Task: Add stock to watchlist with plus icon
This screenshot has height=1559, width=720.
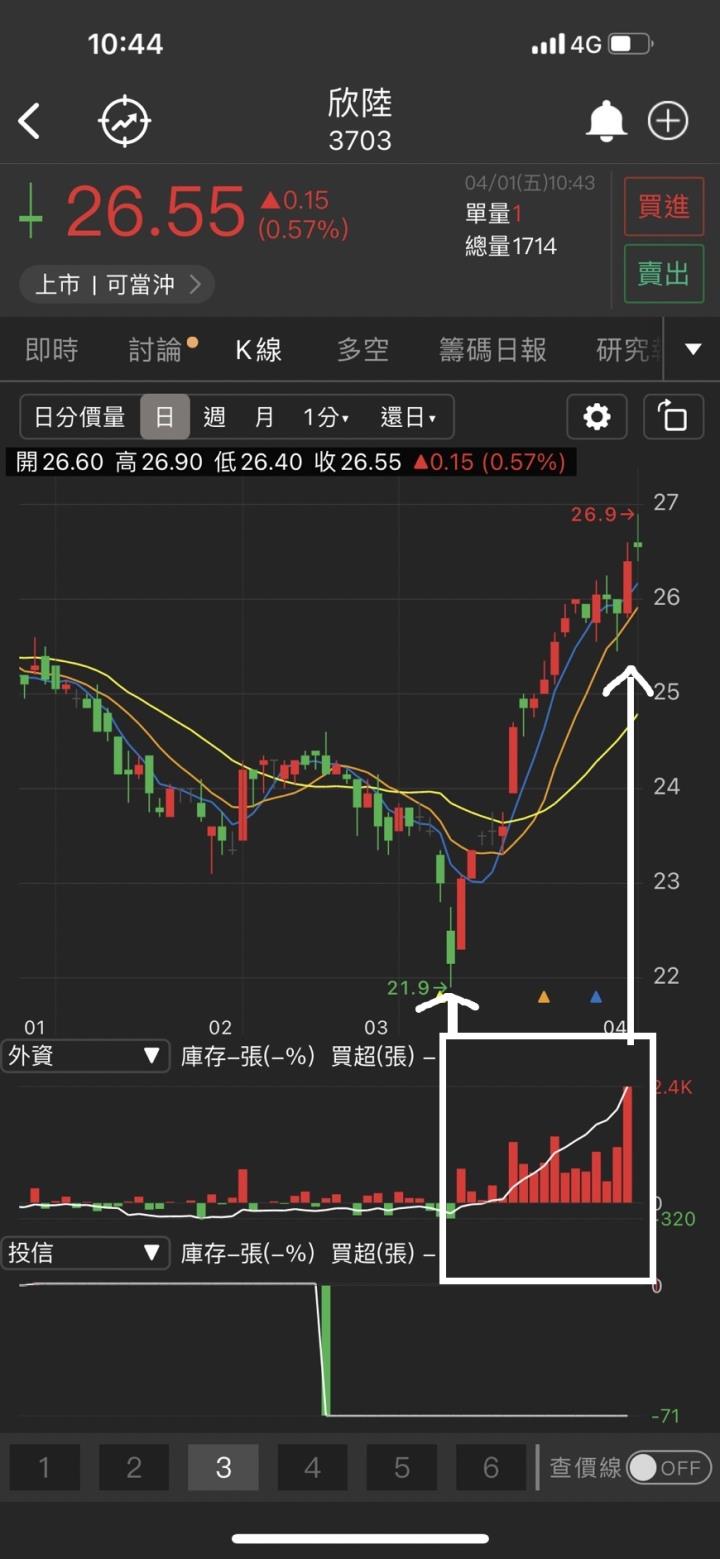Action: coord(668,121)
